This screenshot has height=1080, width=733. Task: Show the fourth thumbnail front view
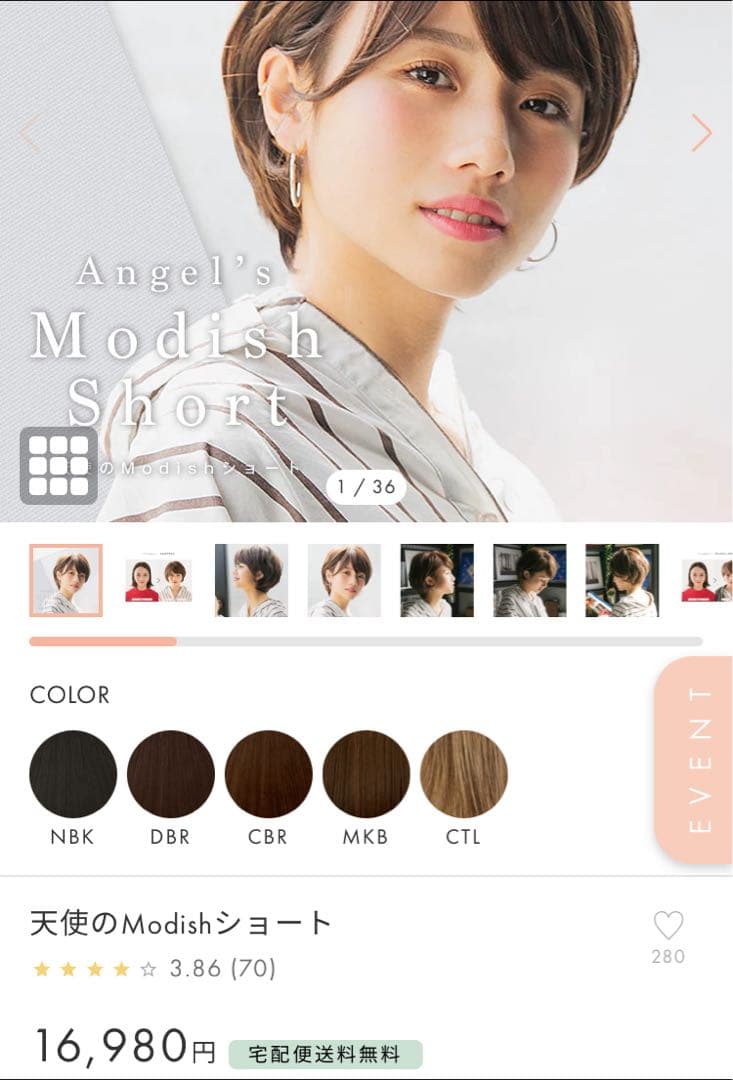344,580
